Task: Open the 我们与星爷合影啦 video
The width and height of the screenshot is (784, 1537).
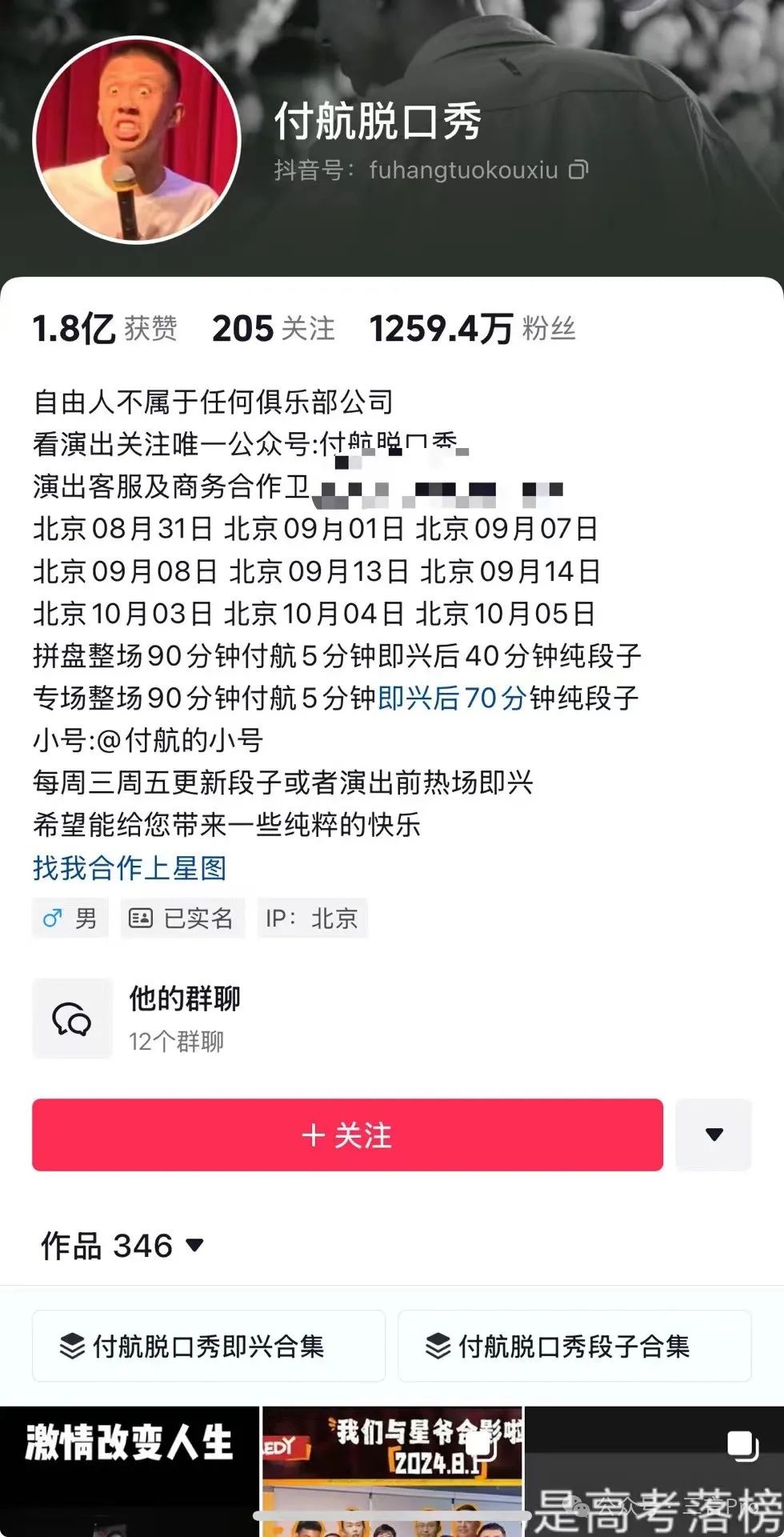Action: tap(392, 1472)
